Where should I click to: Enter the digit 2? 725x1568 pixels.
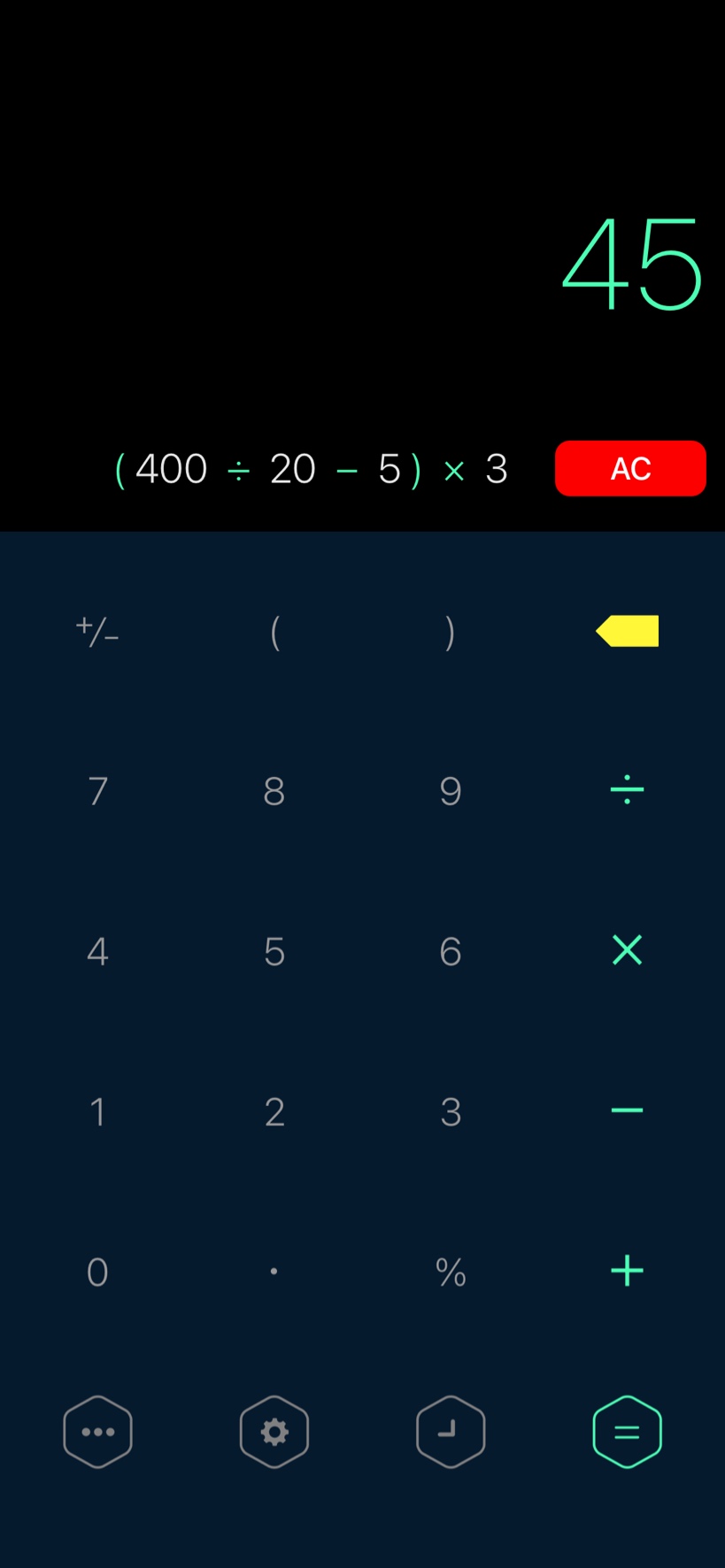click(x=274, y=1111)
